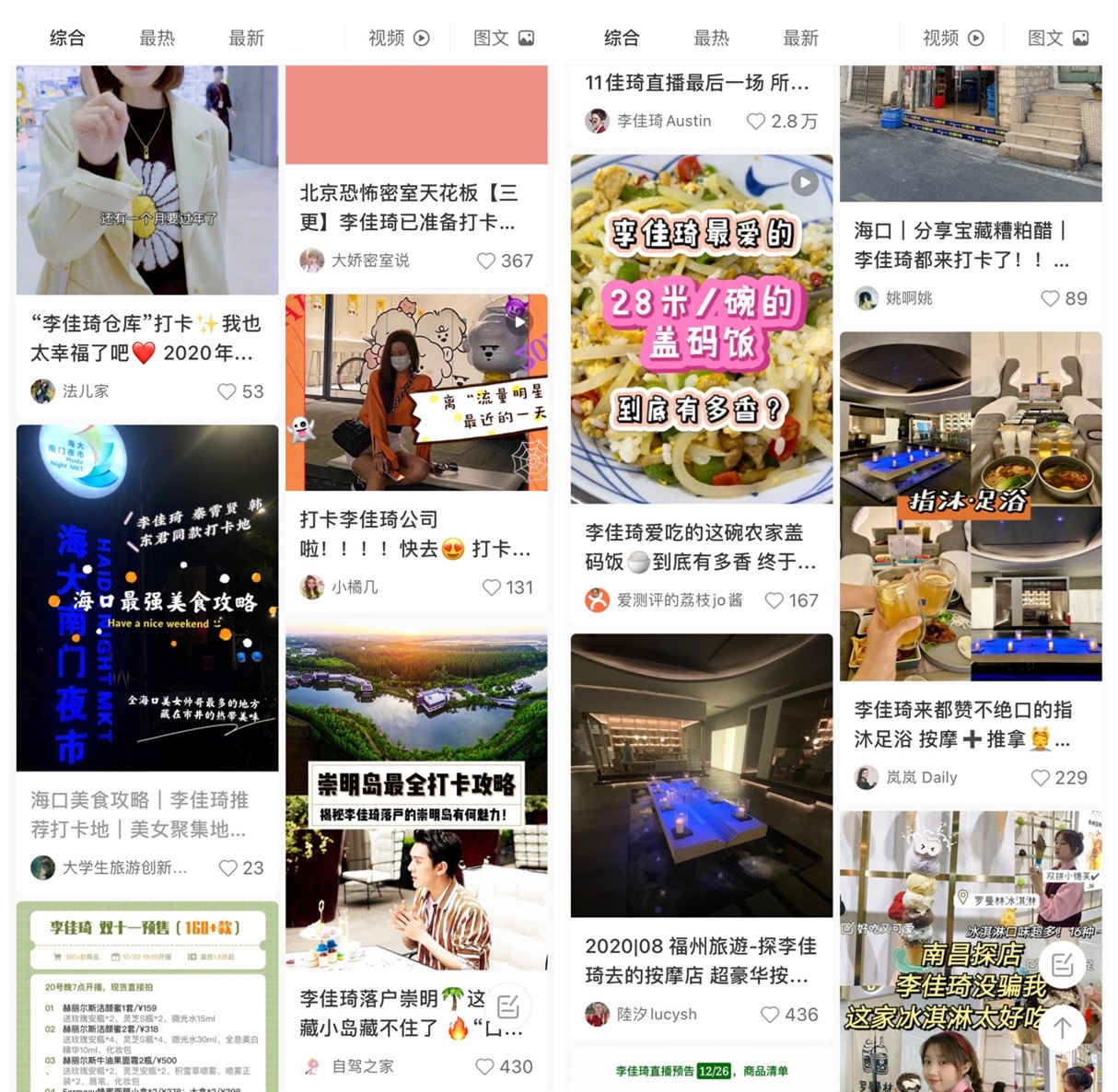1118x1092 pixels.
Task: Open the "李佳琦仓库"打卡 post by 法儿家
Action: [147, 338]
